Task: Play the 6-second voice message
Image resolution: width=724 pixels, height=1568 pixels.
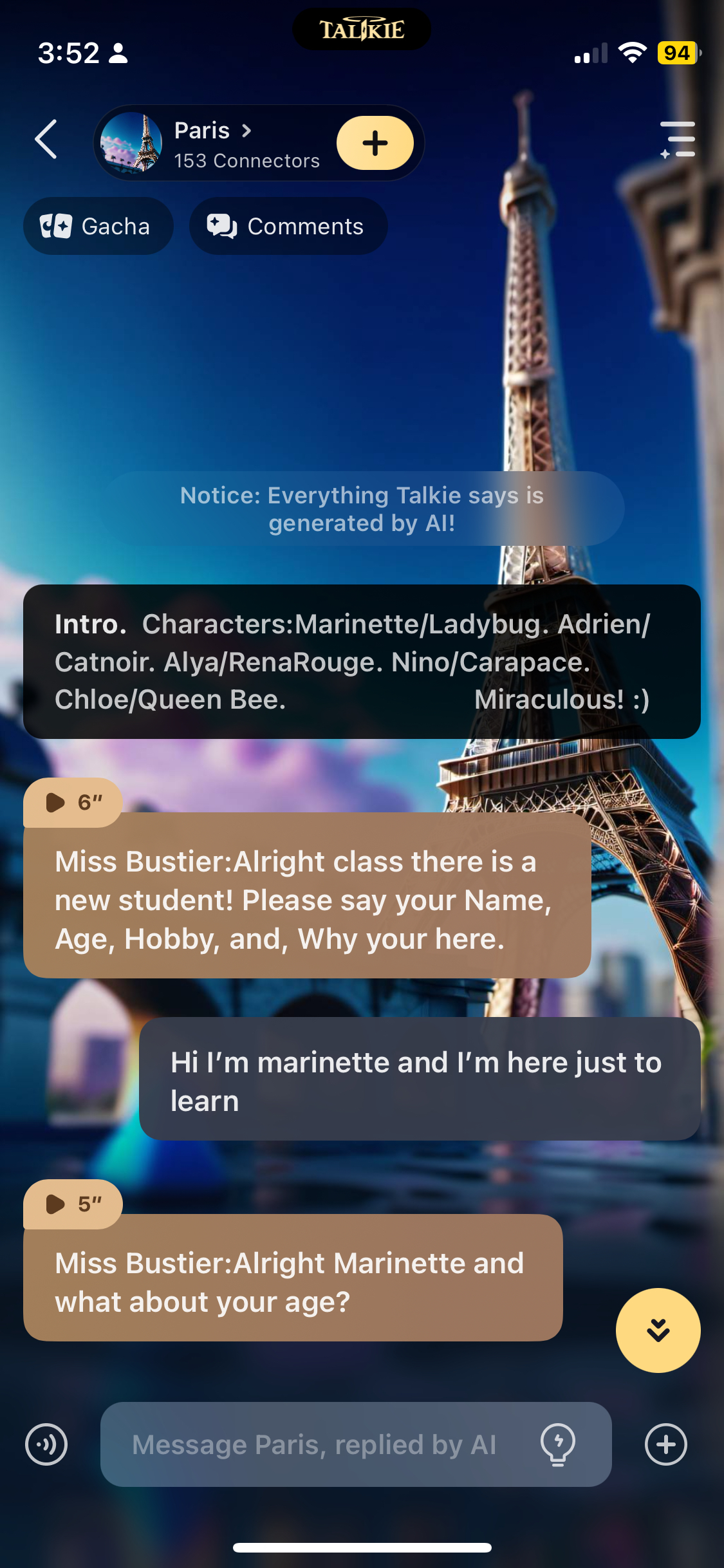Action: [72, 802]
